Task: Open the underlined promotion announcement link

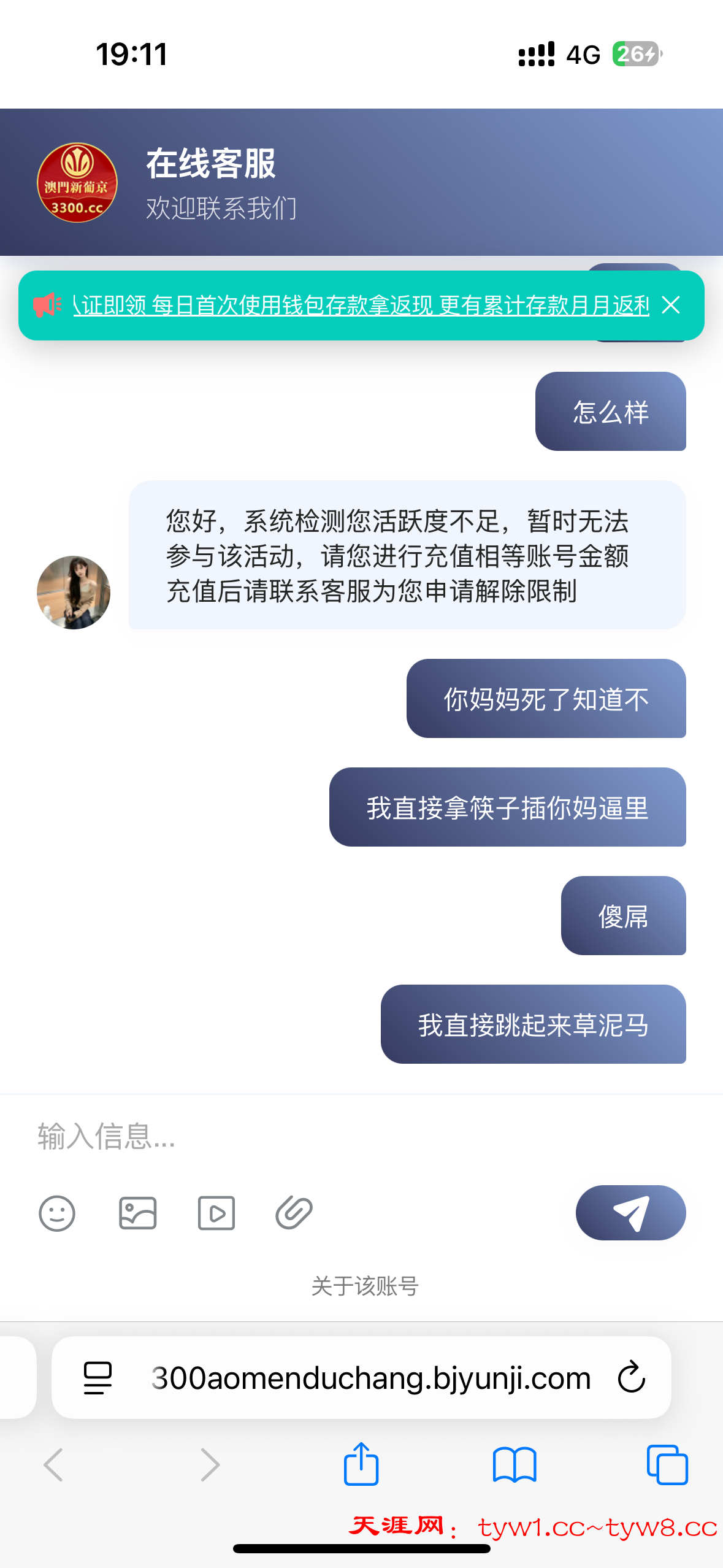Action: [x=361, y=305]
